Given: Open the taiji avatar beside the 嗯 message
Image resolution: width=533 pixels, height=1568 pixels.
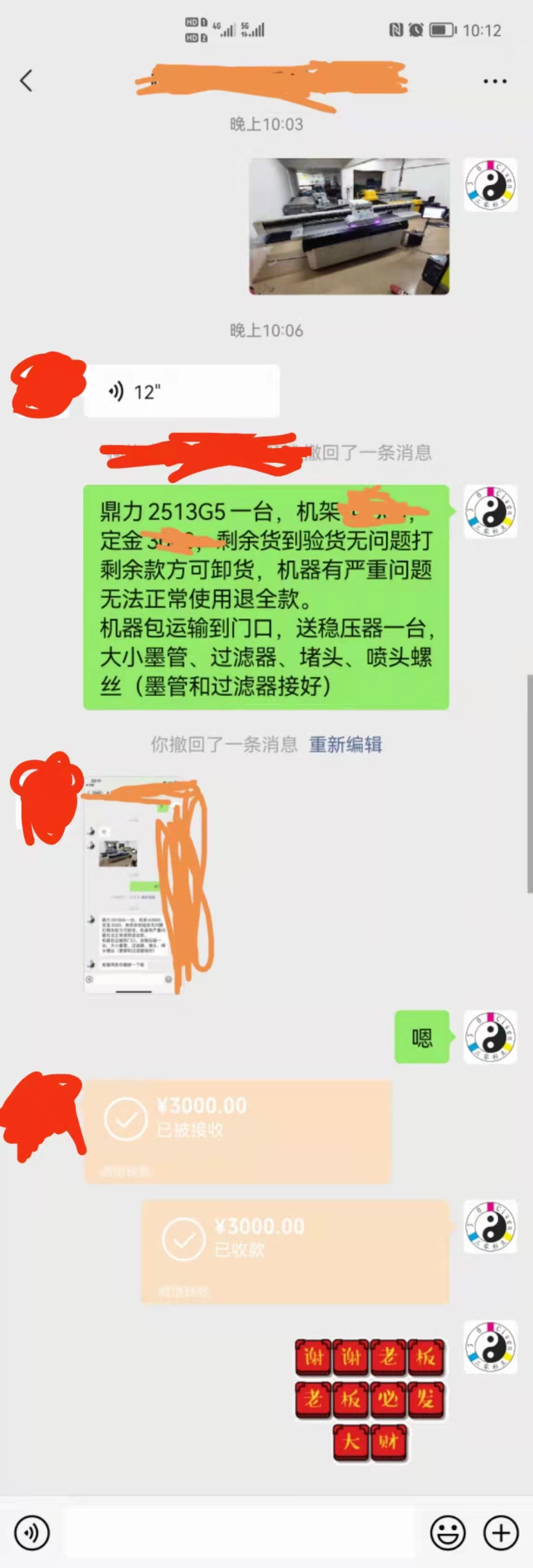Looking at the screenshot, I should 490,1037.
